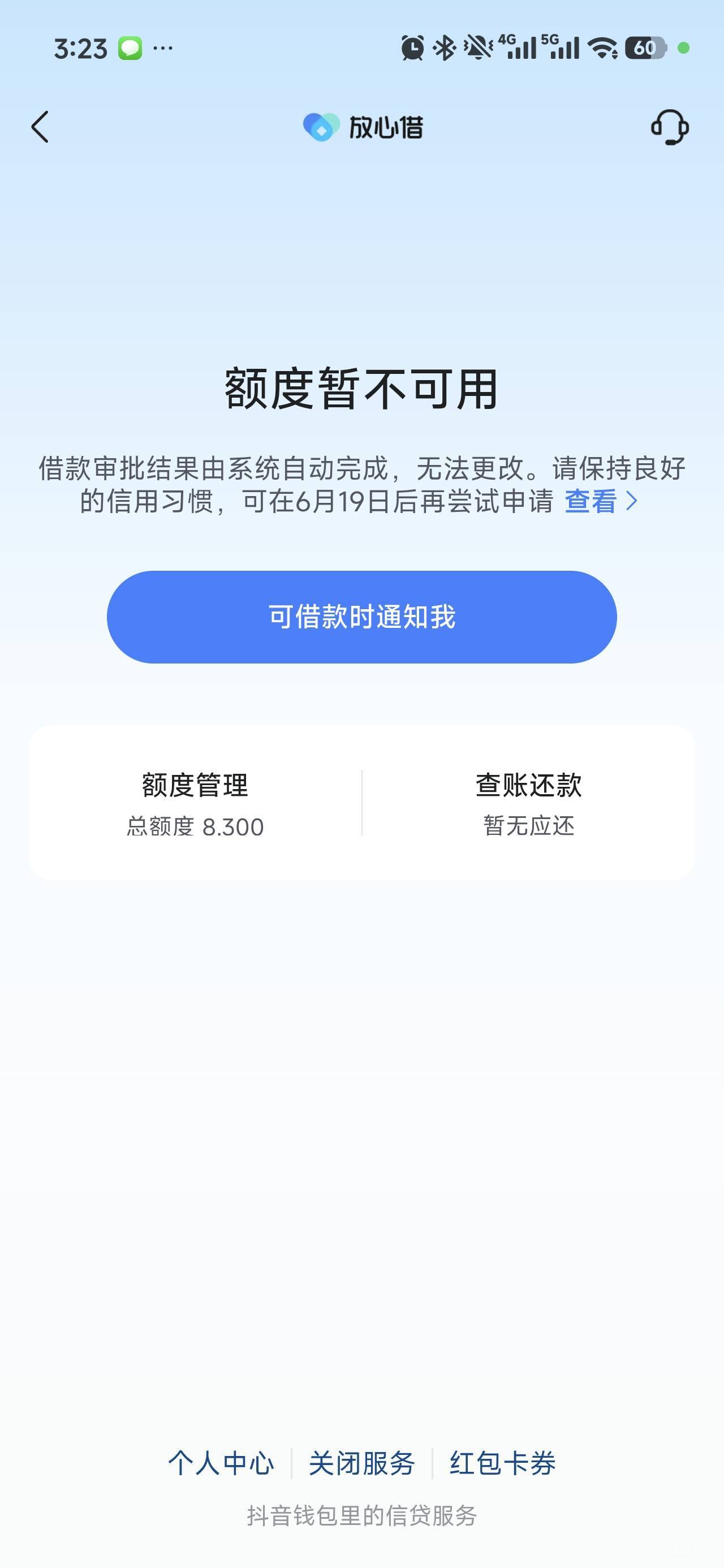Screen dimensions: 724x1568
Task: Open 红包卡券
Action: point(502,1463)
